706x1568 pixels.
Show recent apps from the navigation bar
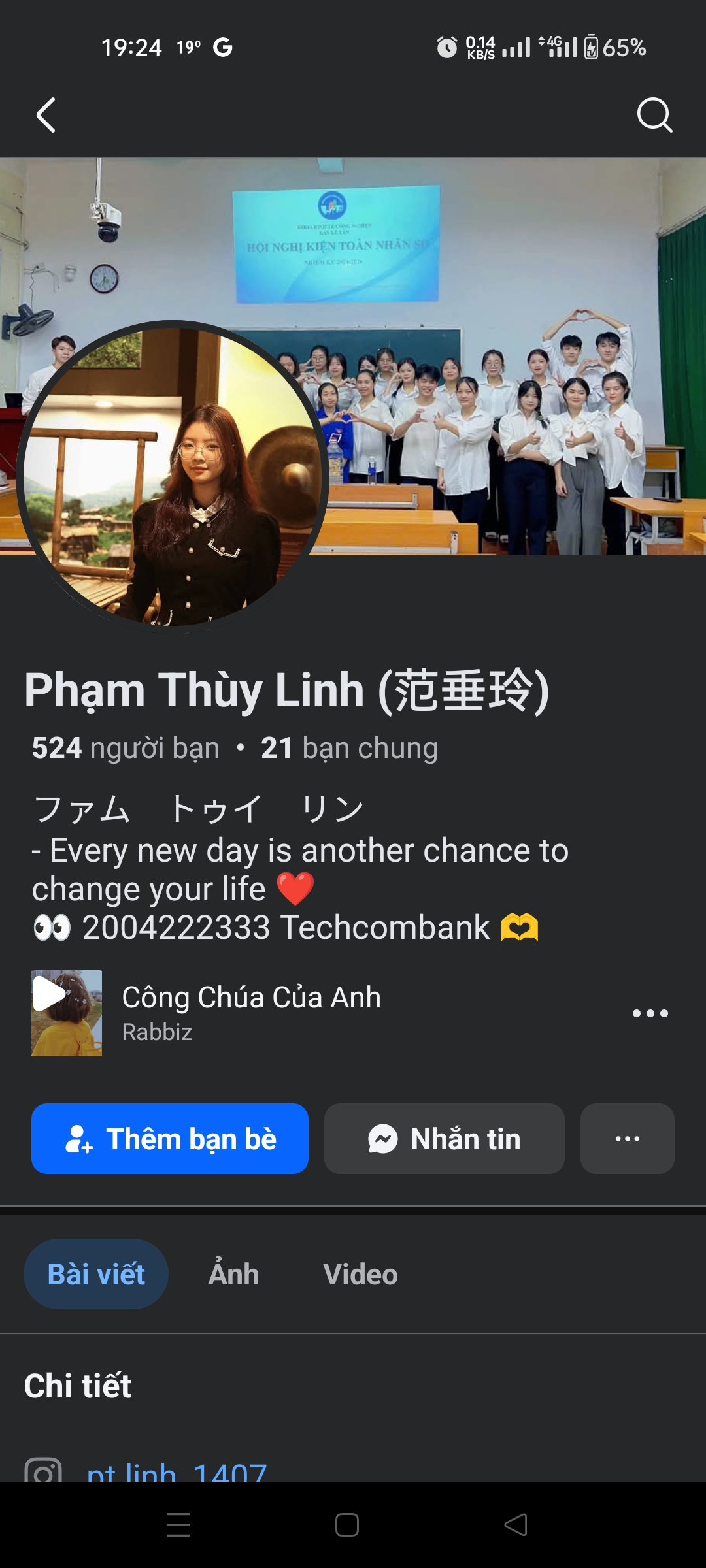tap(178, 1525)
